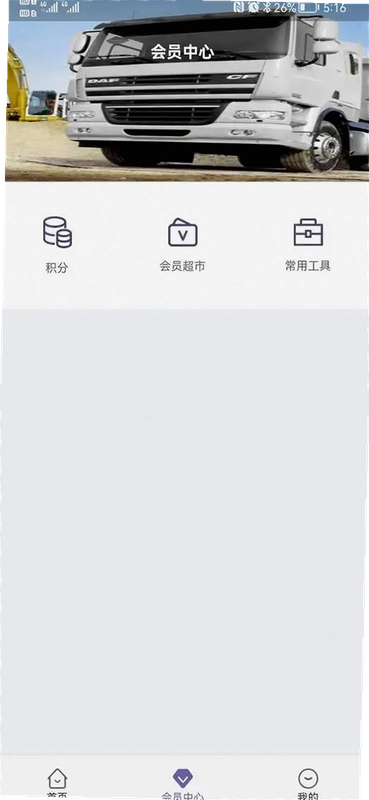
Task: Open 会员超市 member supermarket
Action: [182, 244]
